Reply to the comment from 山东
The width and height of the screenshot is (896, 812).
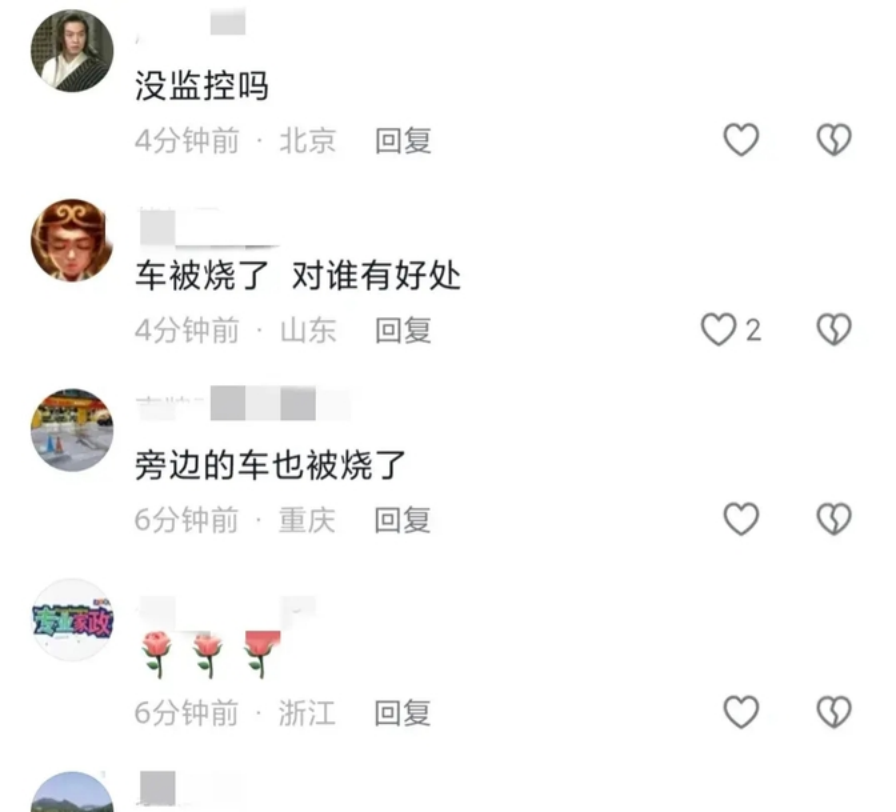(403, 330)
